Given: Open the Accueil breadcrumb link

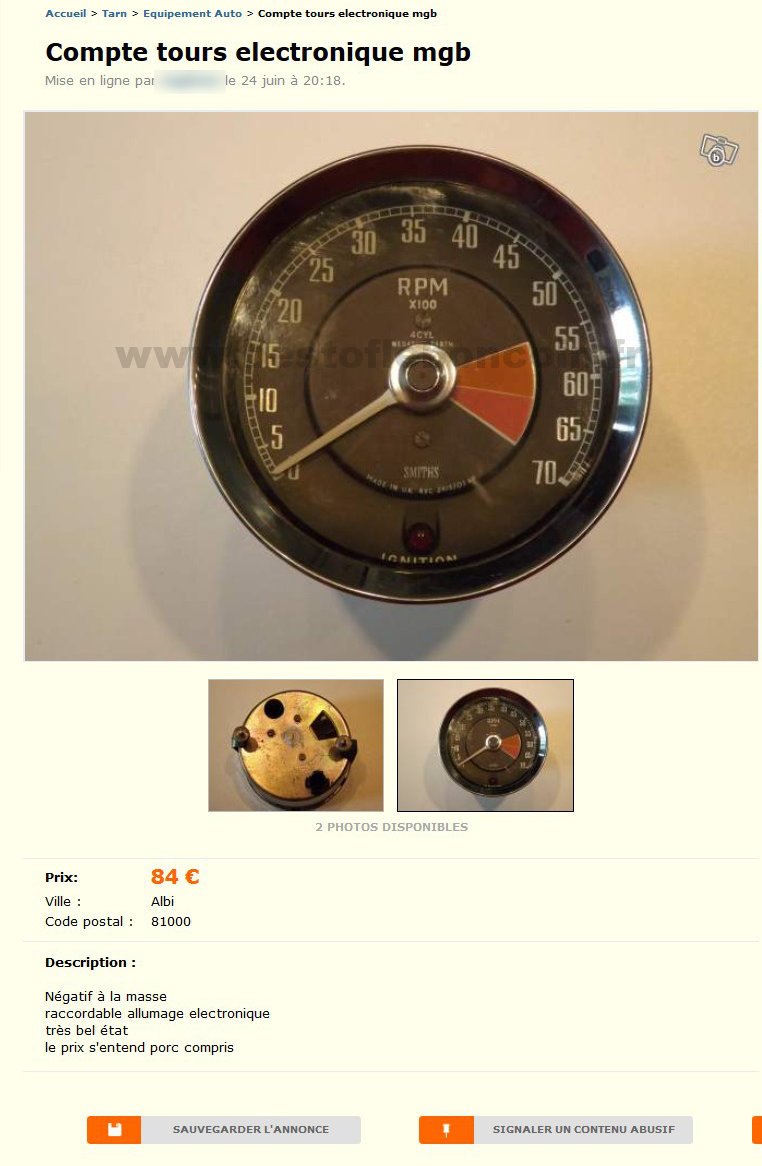Looking at the screenshot, I should [x=66, y=14].
